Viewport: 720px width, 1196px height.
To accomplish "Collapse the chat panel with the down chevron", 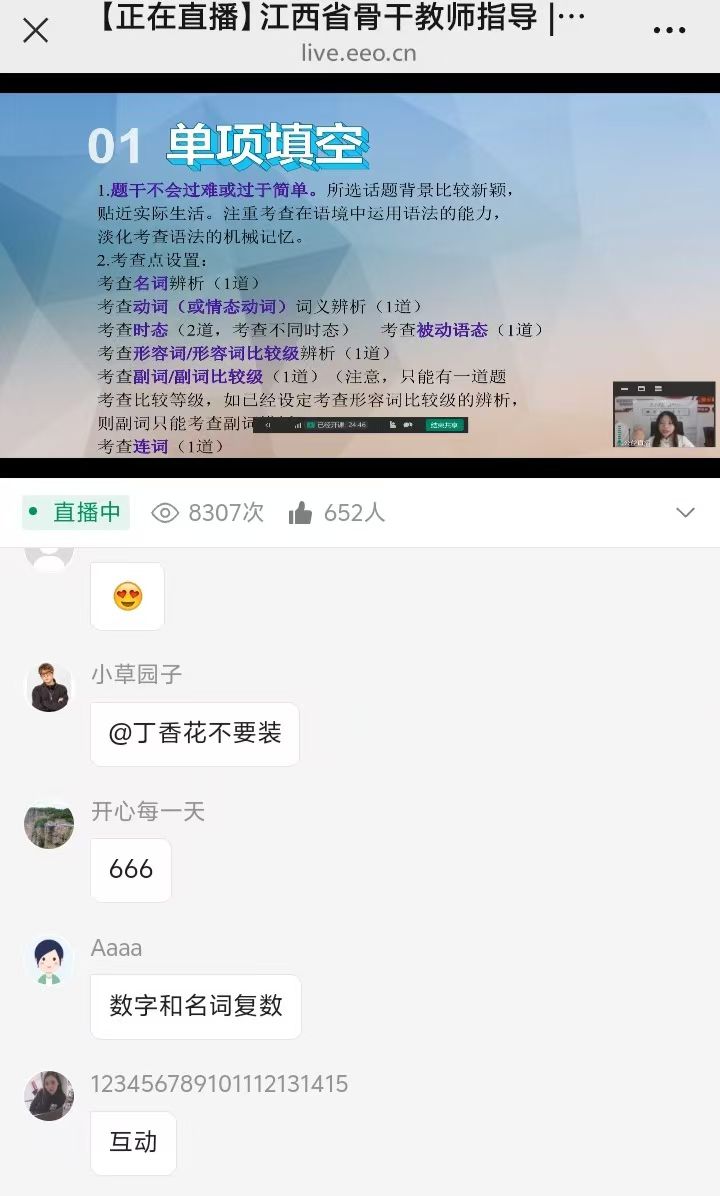I will (x=685, y=512).
